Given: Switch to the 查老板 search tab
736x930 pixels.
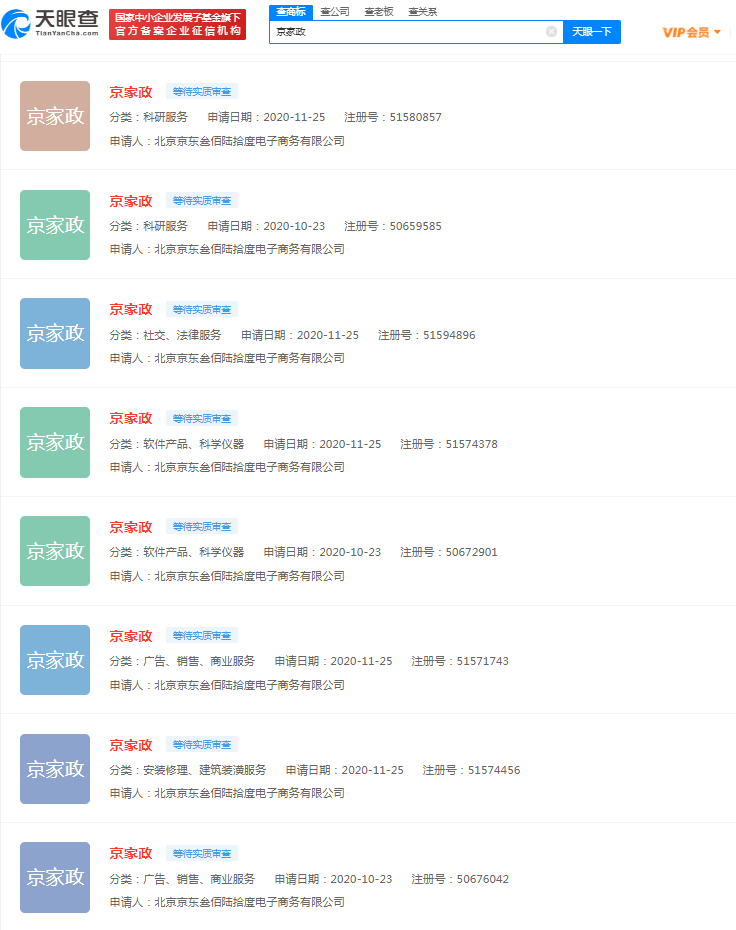Looking at the screenshot, I should [378, 12].
